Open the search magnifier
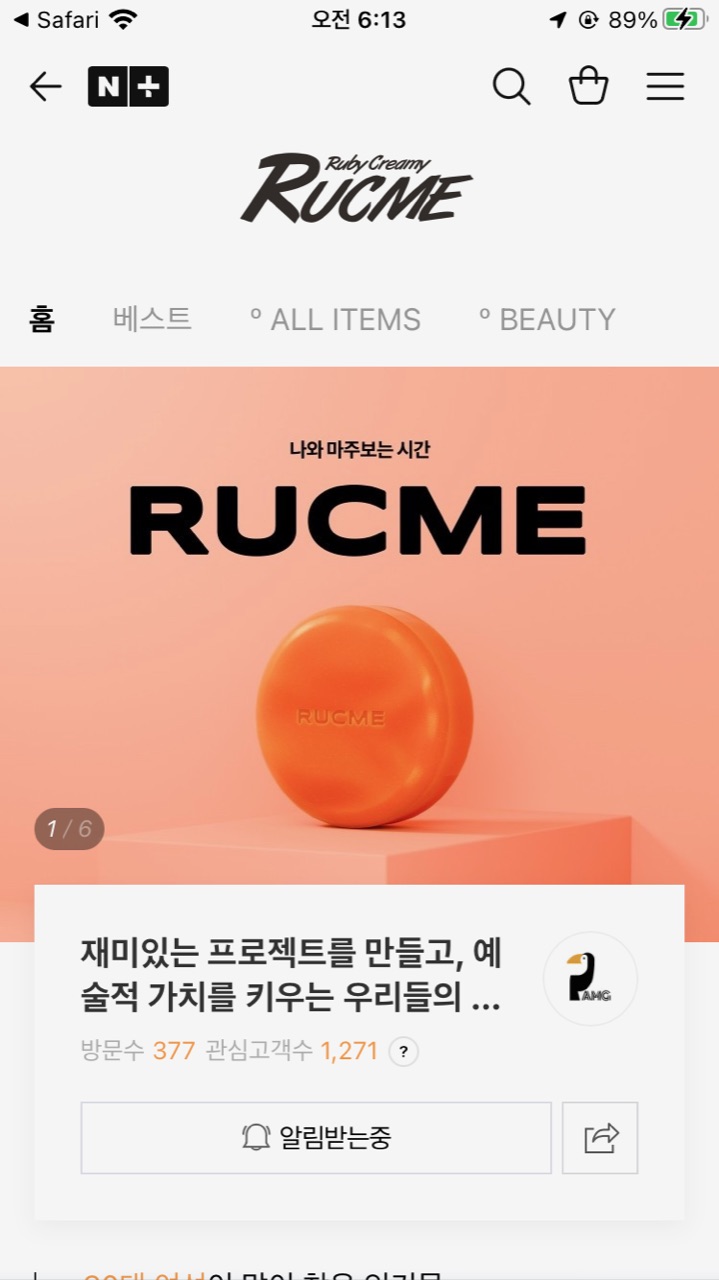The height and width of the screenshot is (1280, 719). (511, 87)
